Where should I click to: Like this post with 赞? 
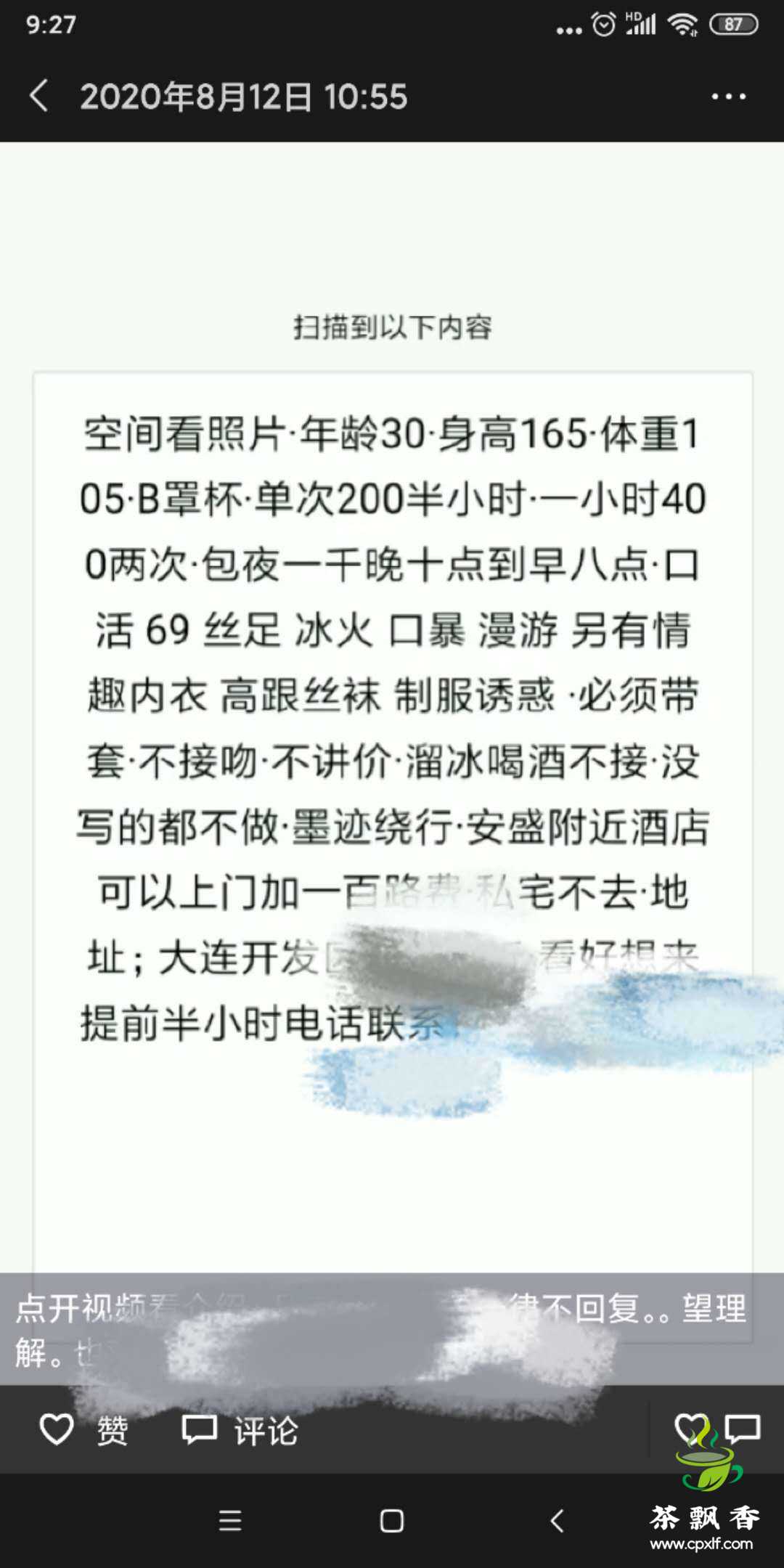[x=83, y=1431]
